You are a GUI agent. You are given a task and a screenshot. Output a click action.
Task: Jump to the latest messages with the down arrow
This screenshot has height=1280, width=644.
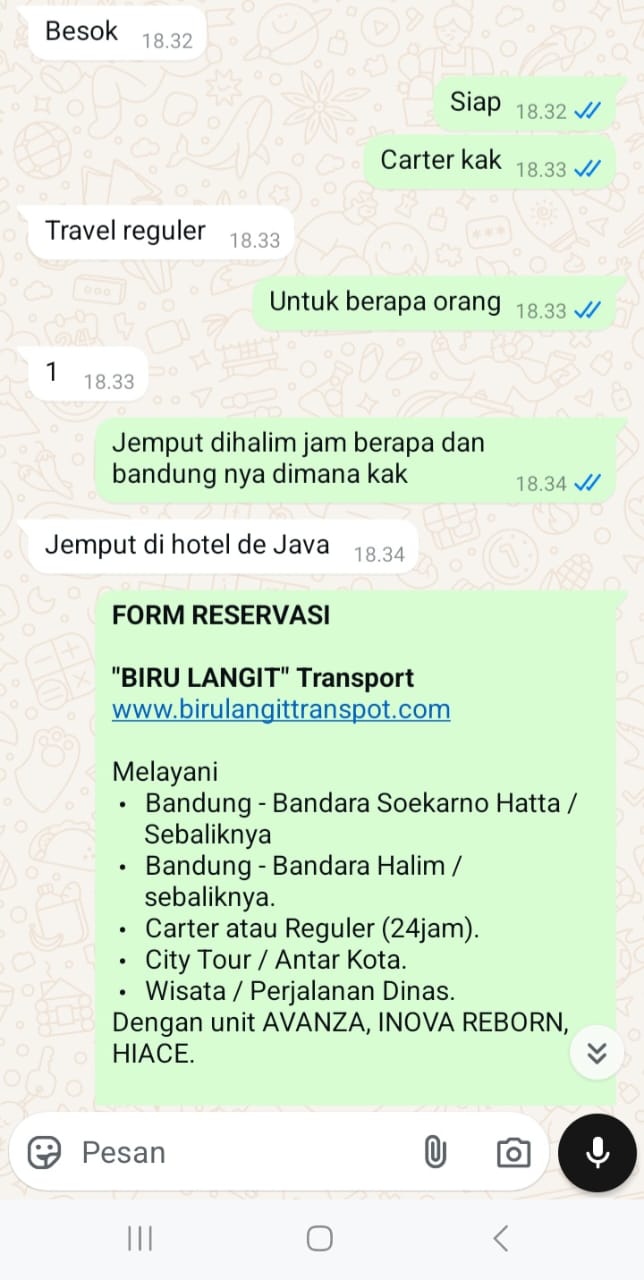click(x=597, y=1052)
